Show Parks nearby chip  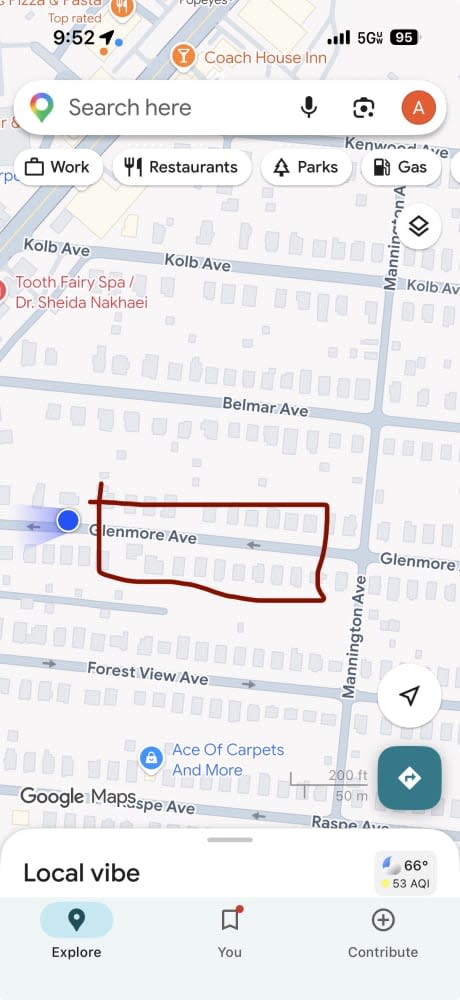click(x=306, y=167)
